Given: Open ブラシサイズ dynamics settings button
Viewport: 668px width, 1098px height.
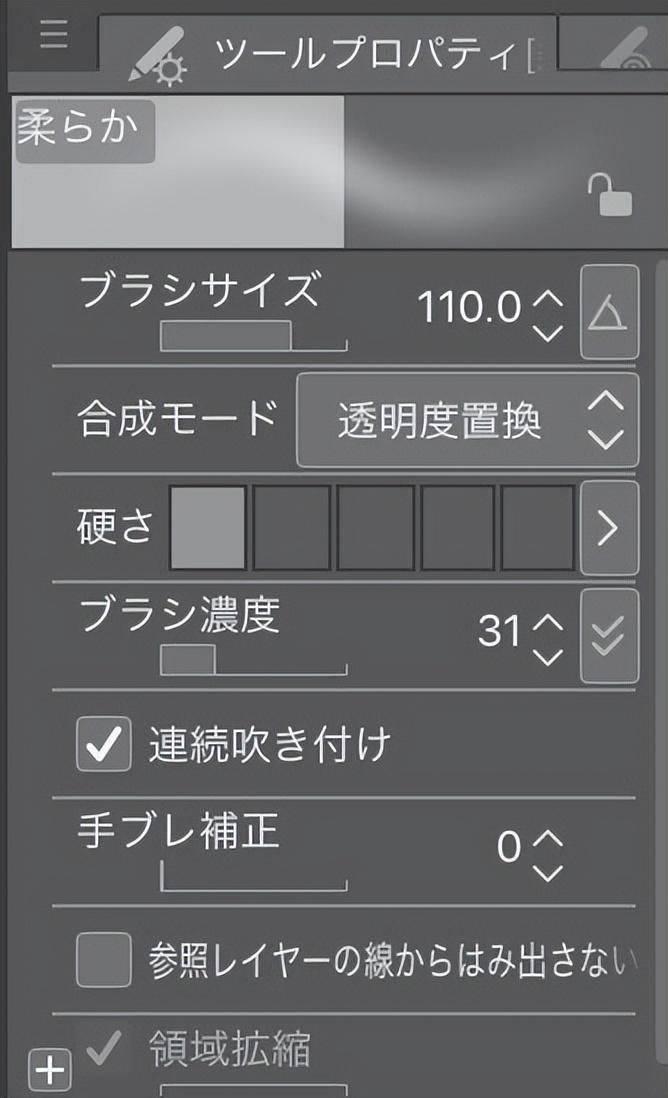Looking at the screenshot, I should click(609, 312).
